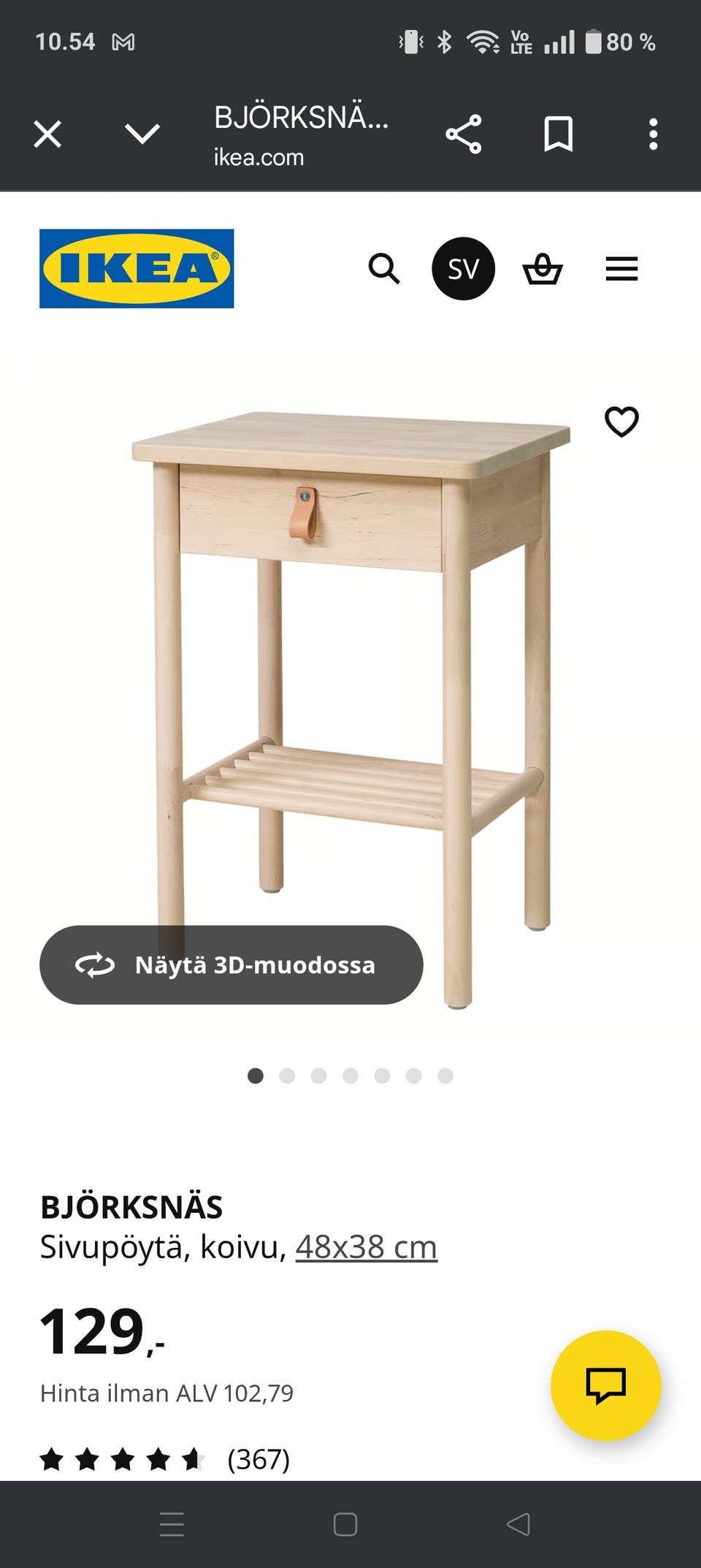This screenshot has width=701, height=1568.
Task: Open the shopping basket
Action: coord(543,269)
